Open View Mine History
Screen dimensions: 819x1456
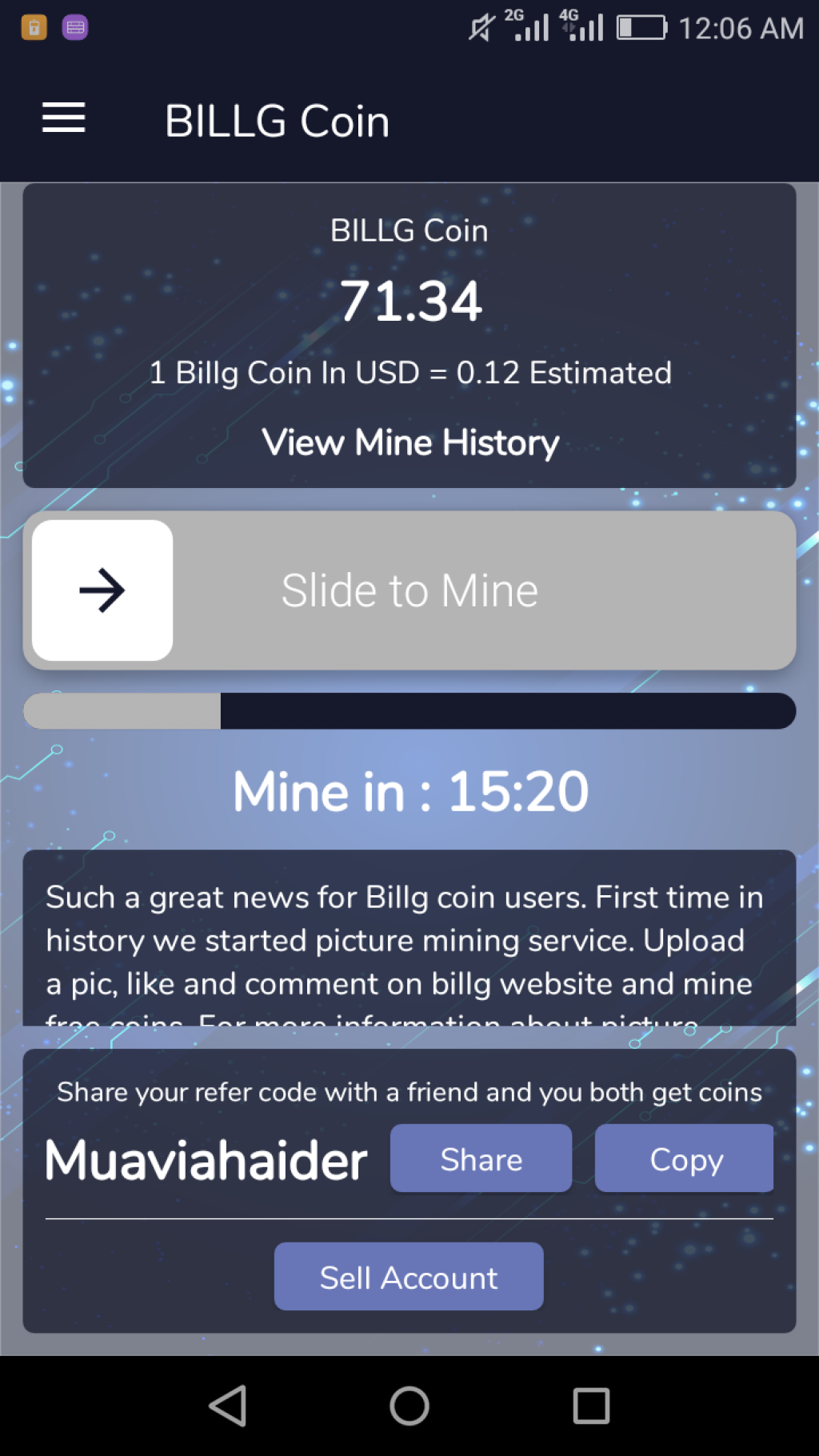tap(409, 442)
